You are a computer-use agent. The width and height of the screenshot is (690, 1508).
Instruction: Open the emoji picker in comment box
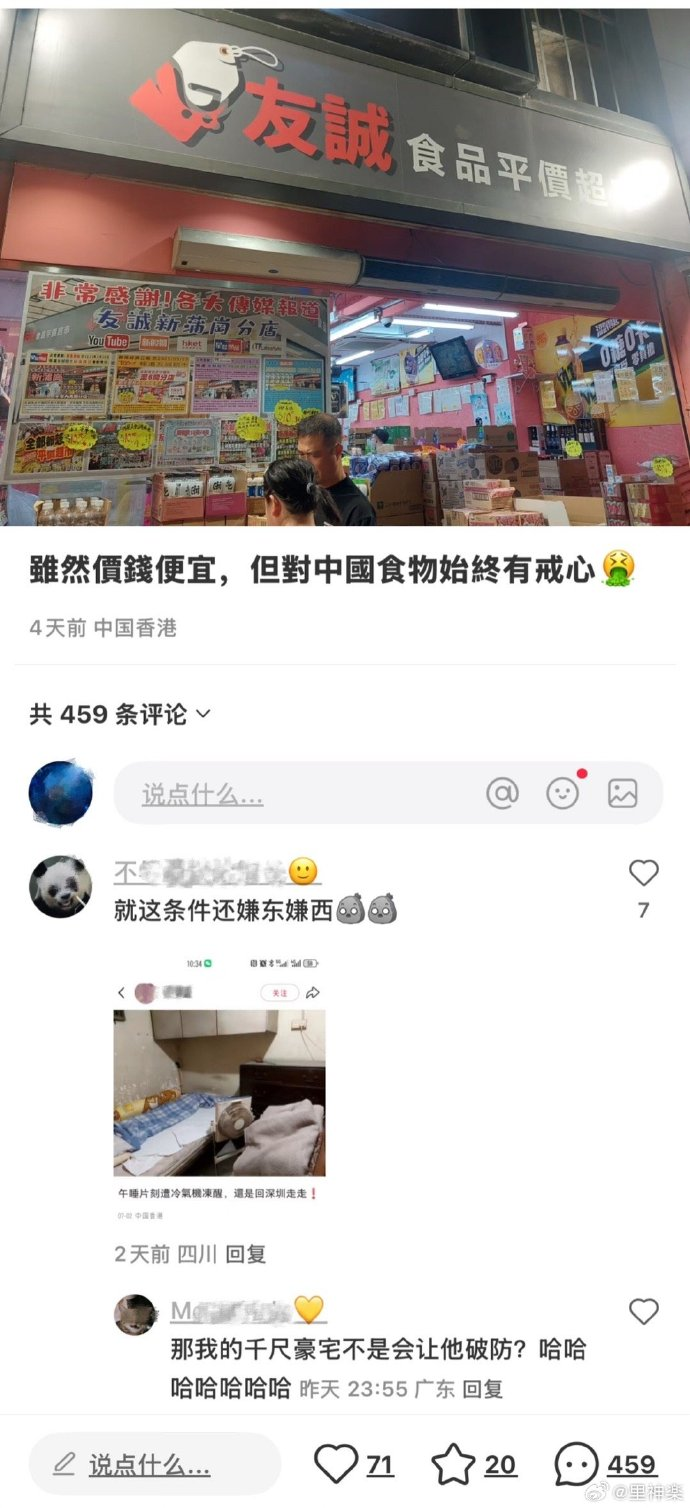pyautogui.click(x=563, y=794)
